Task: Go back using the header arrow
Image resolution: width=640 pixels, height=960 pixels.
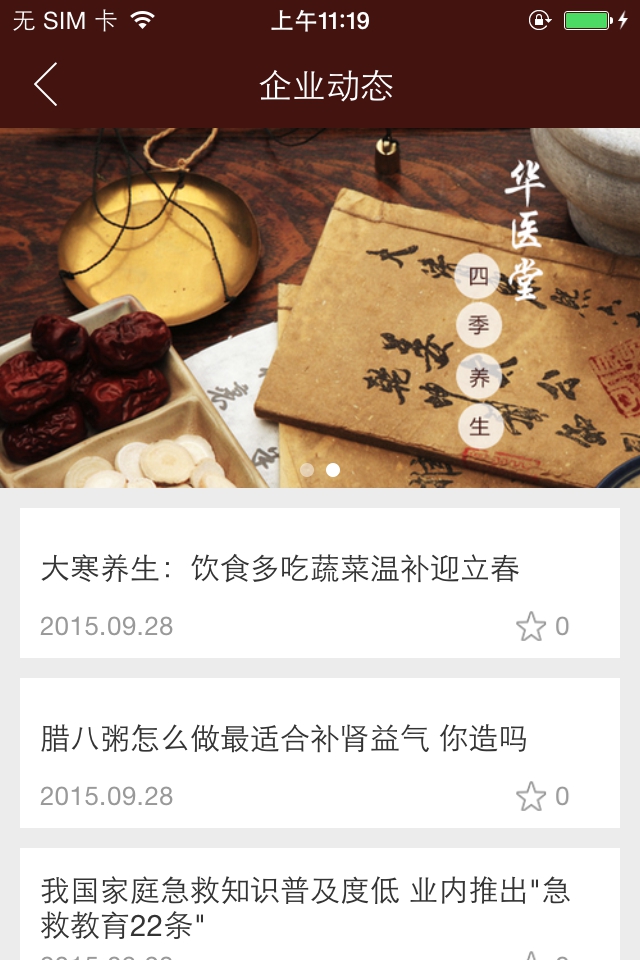Action: point(46,85)
